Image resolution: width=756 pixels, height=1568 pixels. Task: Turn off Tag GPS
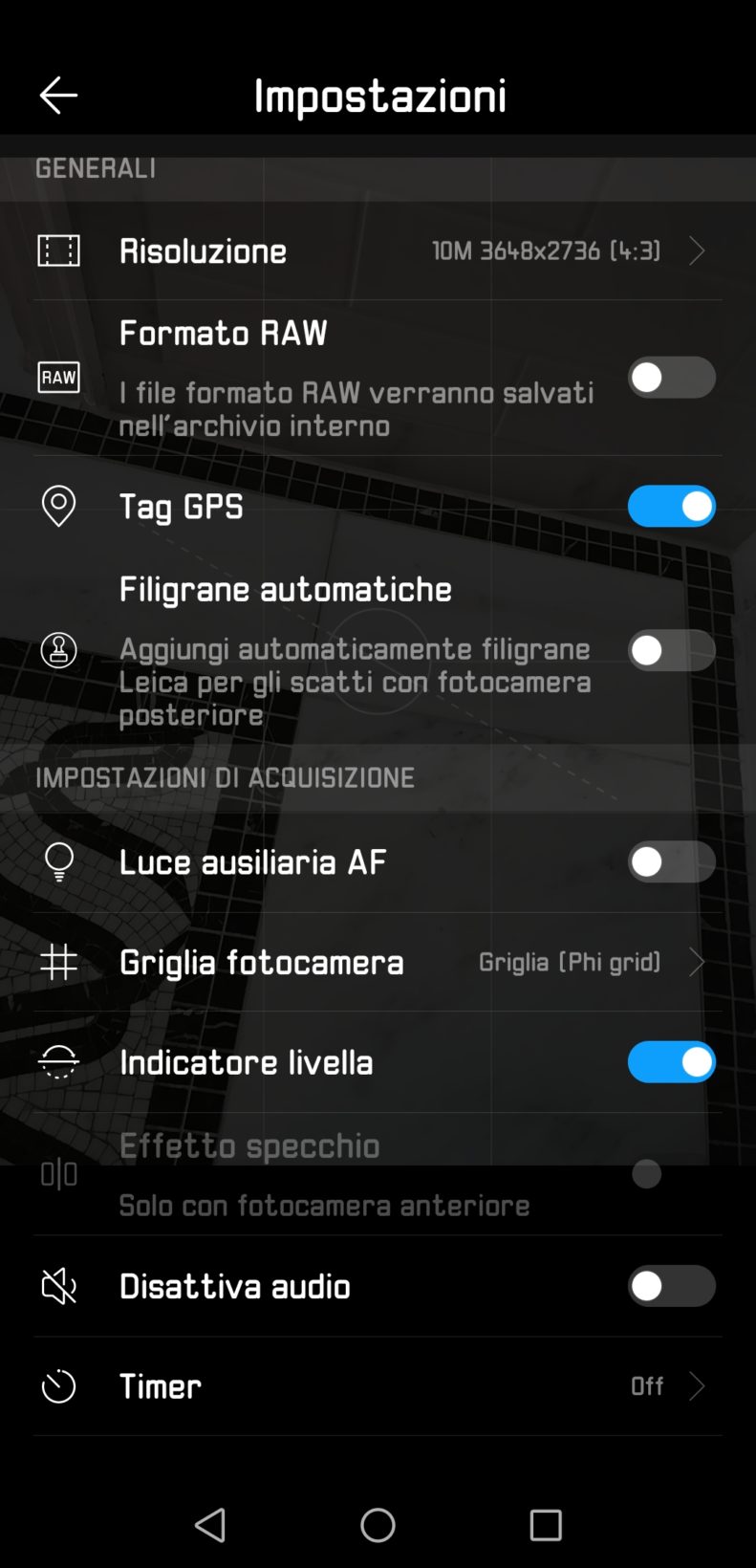click(x=671, y=507)
